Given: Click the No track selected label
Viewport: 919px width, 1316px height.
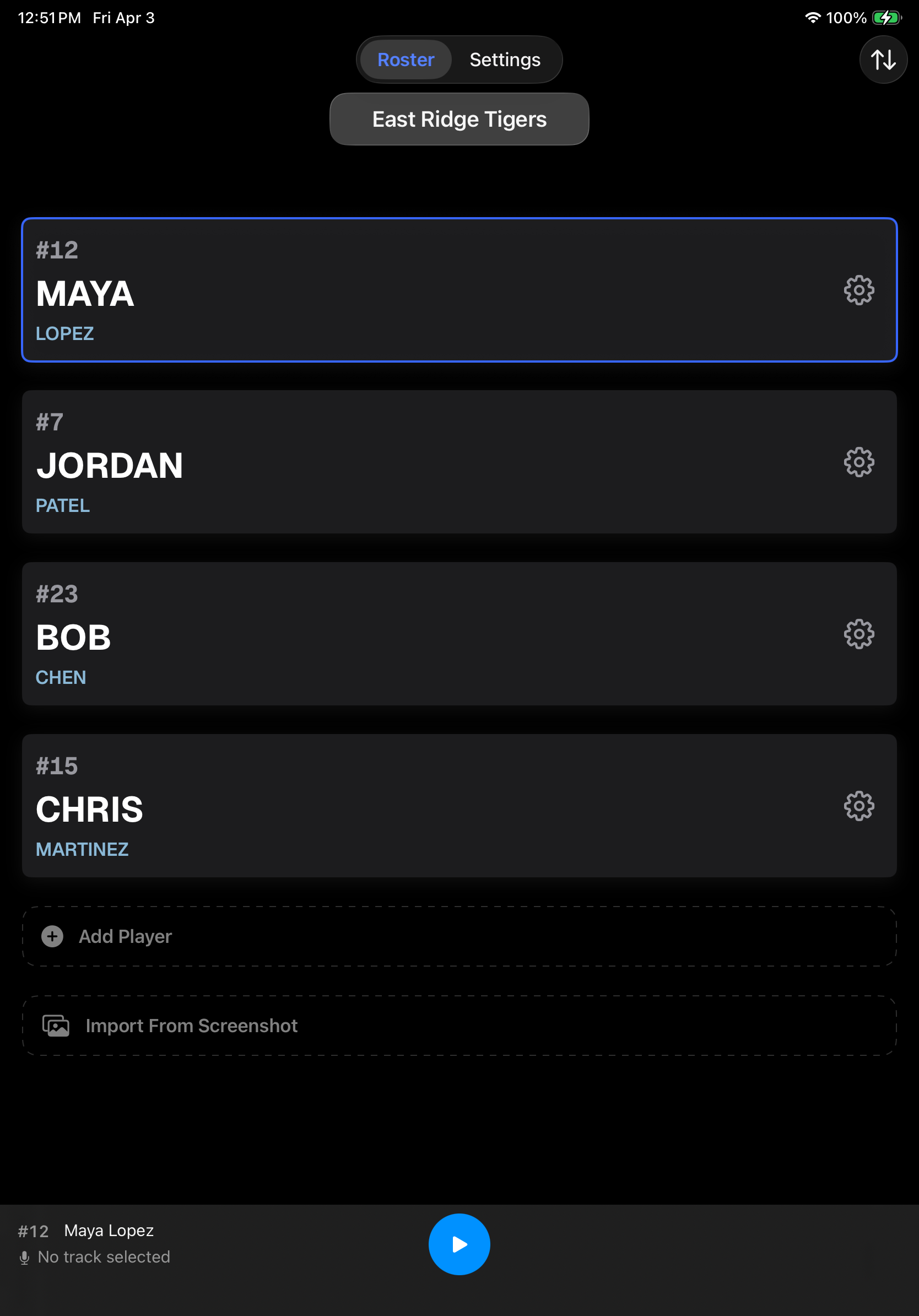Looking at the screenshot, I should coord(103,1257).
